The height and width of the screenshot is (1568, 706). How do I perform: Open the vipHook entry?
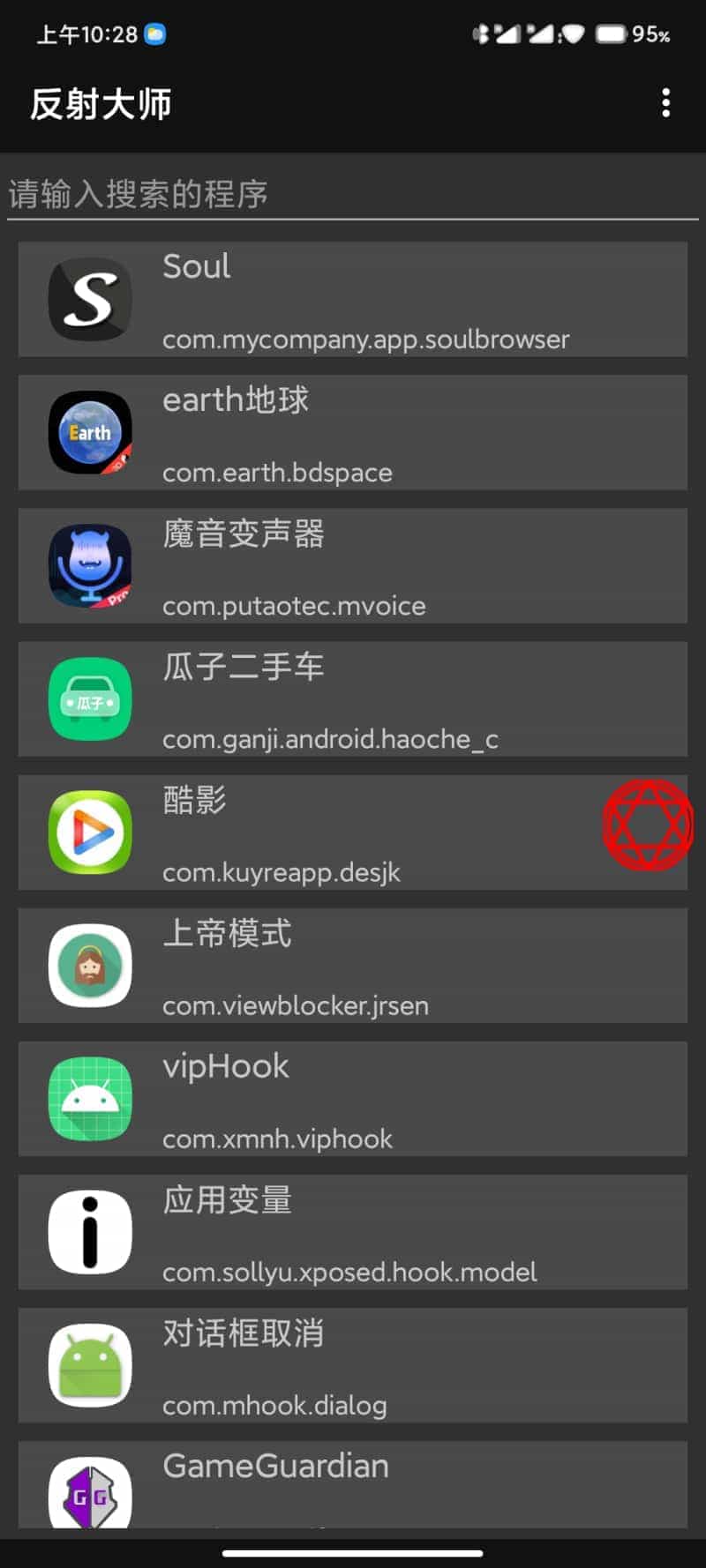353,1099
